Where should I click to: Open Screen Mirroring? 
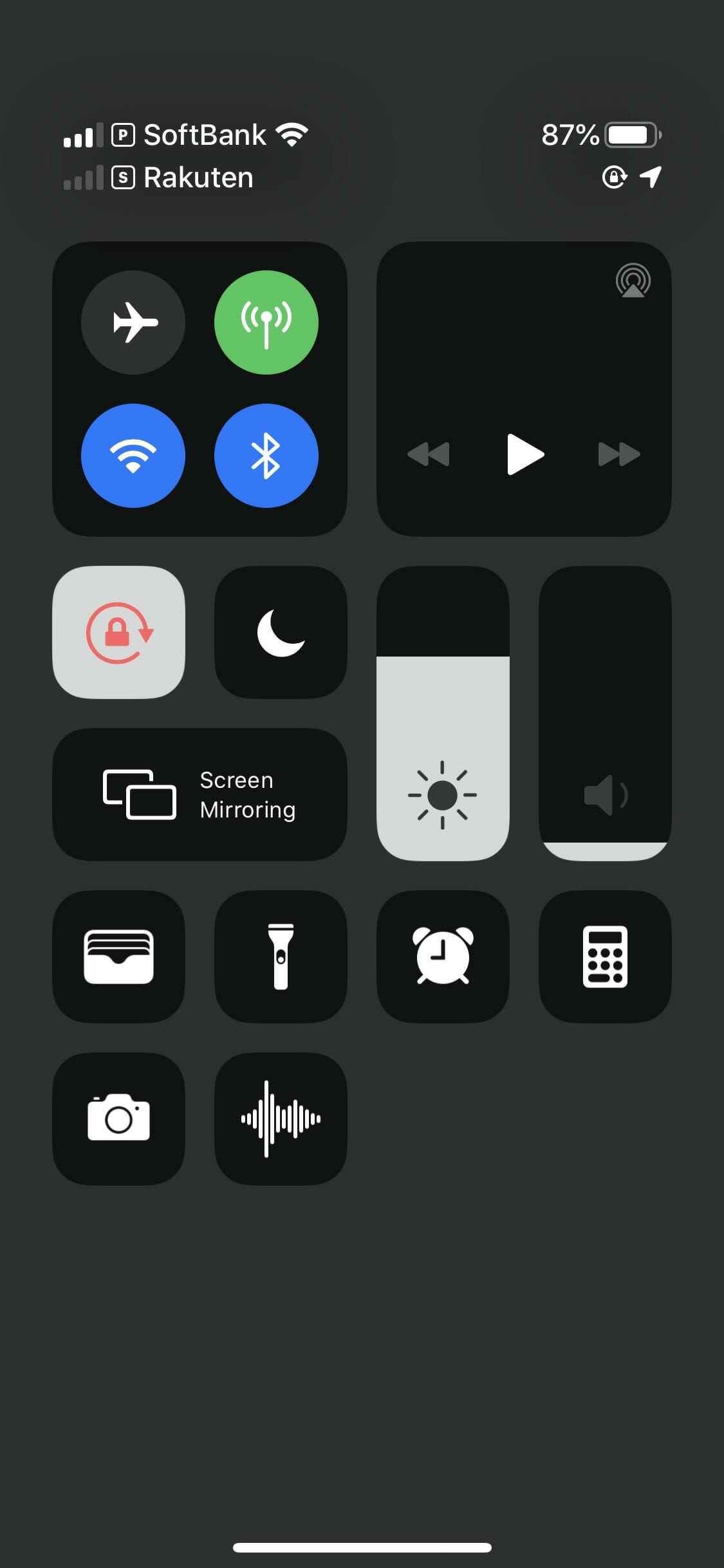point(200,795)
